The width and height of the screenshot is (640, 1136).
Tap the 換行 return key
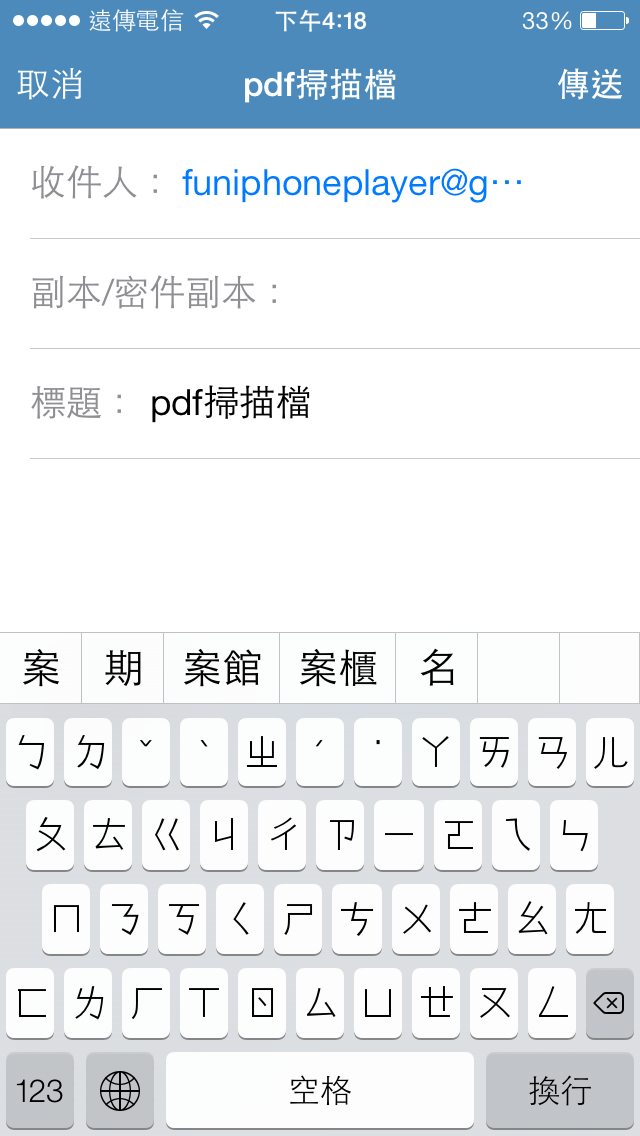pyautogui.click(x=560, y=1090)
